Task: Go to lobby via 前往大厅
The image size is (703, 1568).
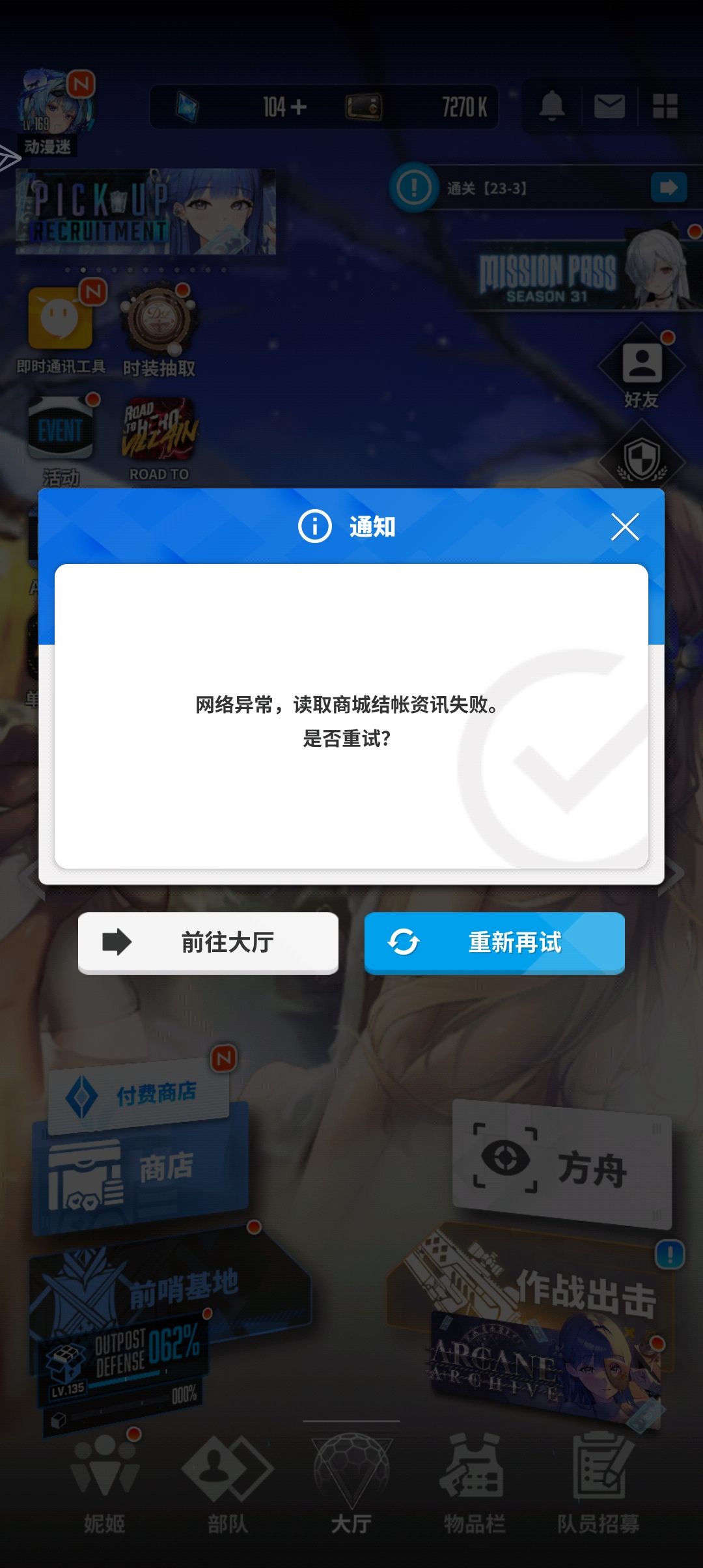Action: coord(208,942)
